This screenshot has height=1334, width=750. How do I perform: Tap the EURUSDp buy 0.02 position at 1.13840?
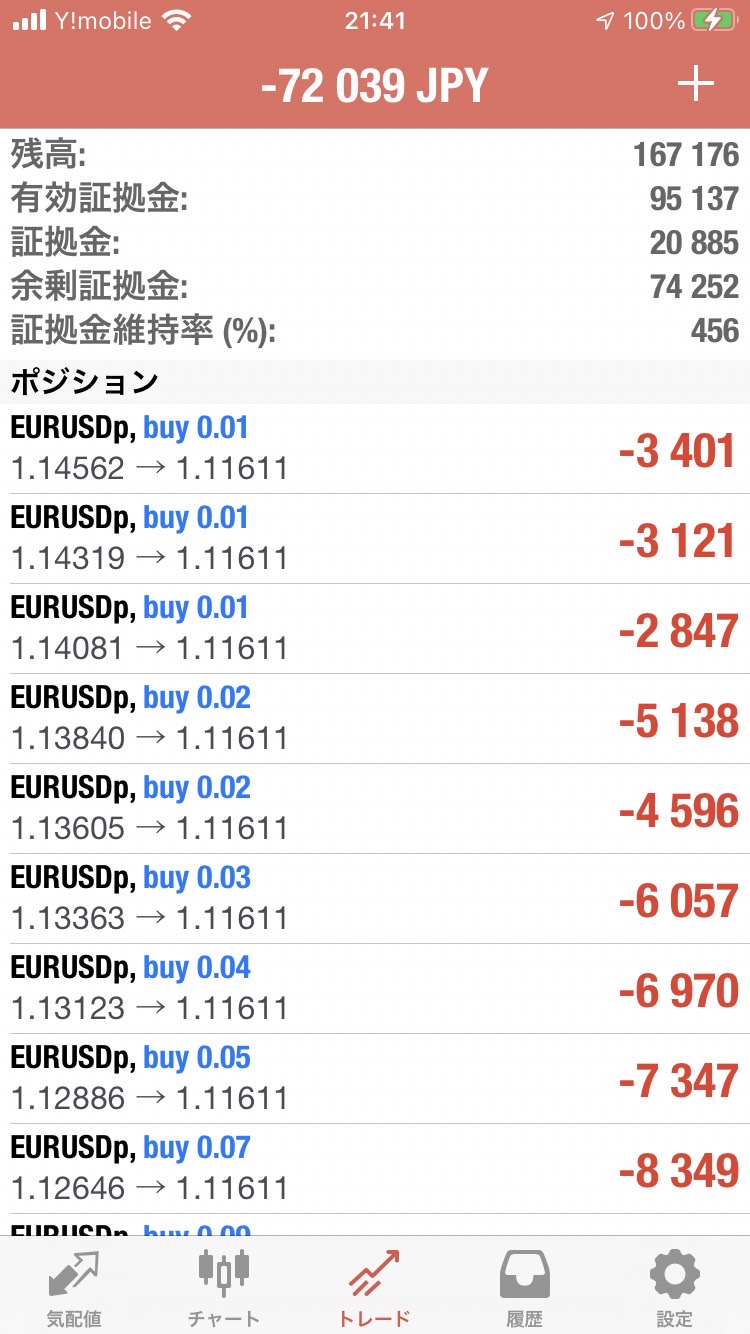pyautogui.click(x=375, y=719)
